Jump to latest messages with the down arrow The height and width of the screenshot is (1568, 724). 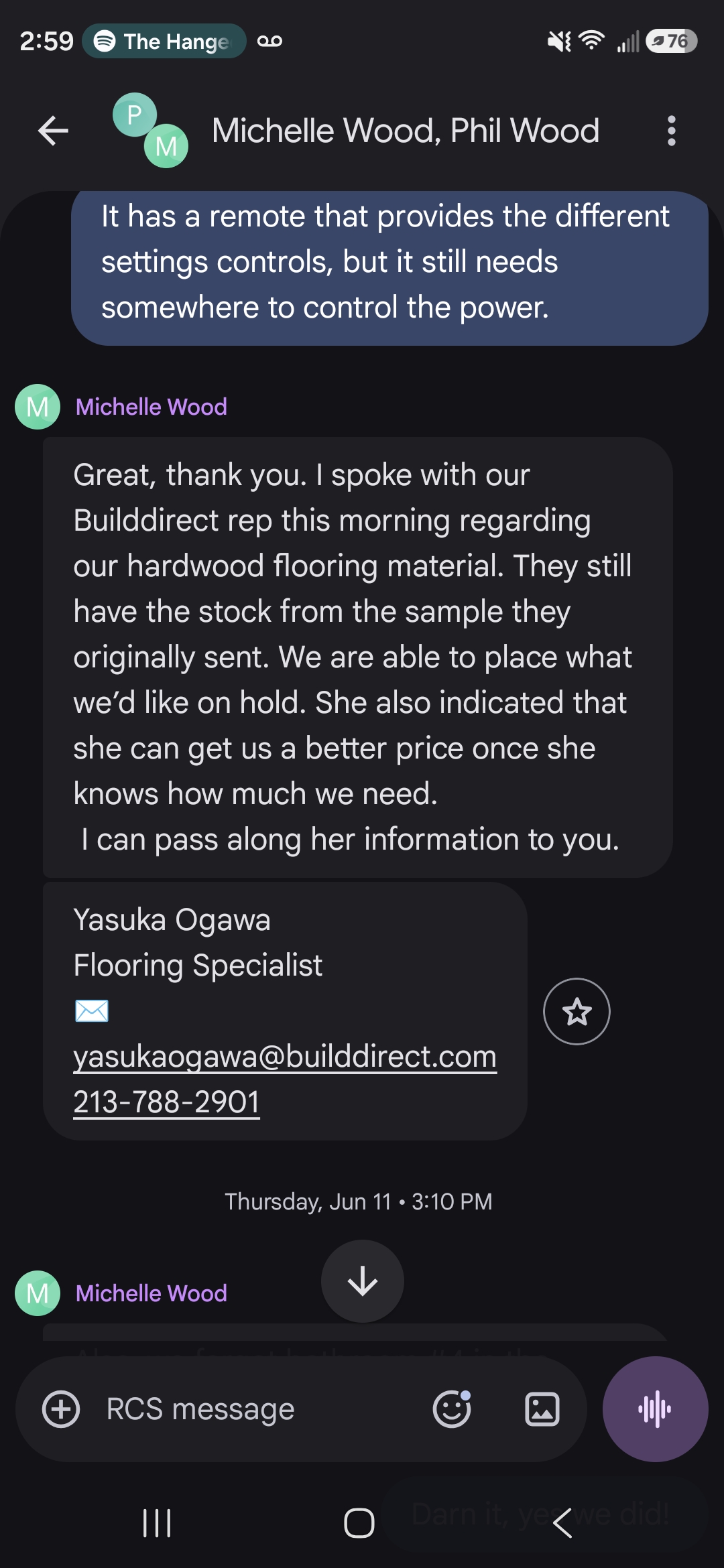click(363, 1281)
